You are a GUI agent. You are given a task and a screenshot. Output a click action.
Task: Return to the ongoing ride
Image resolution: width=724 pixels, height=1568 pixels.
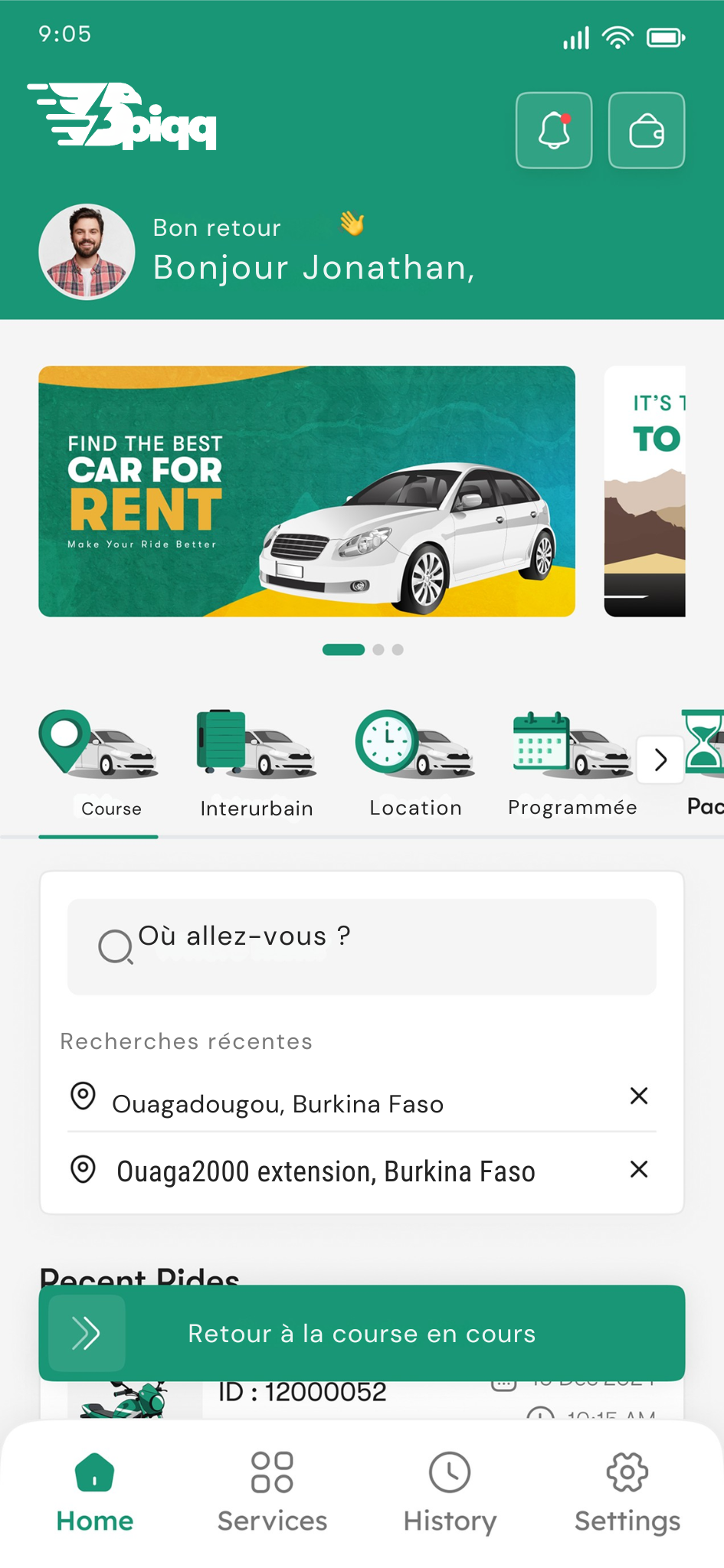(x=362, y=1333)
